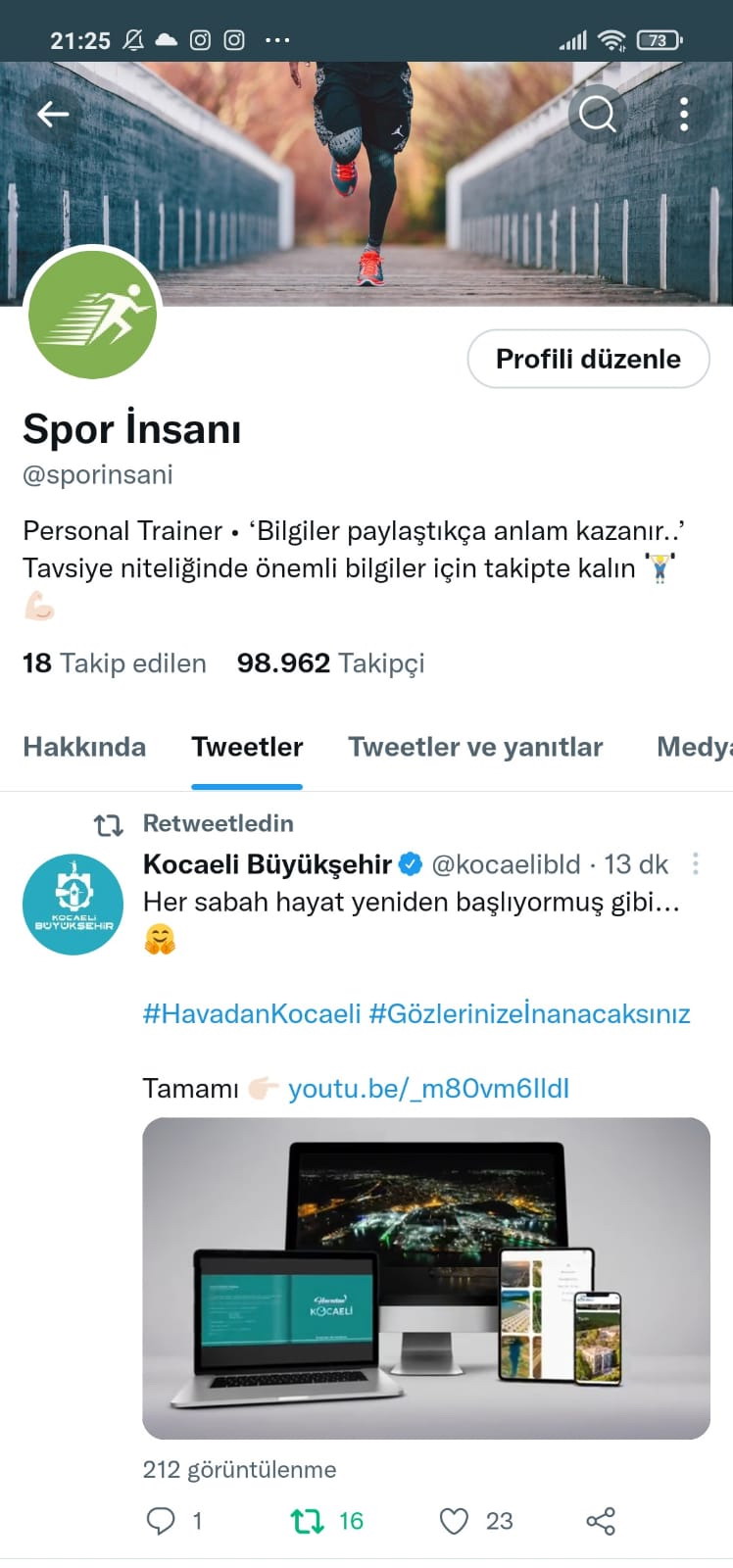
Task: Switch to Tweetler ve yanıtlar tab
Action: (x=475, y=747)
